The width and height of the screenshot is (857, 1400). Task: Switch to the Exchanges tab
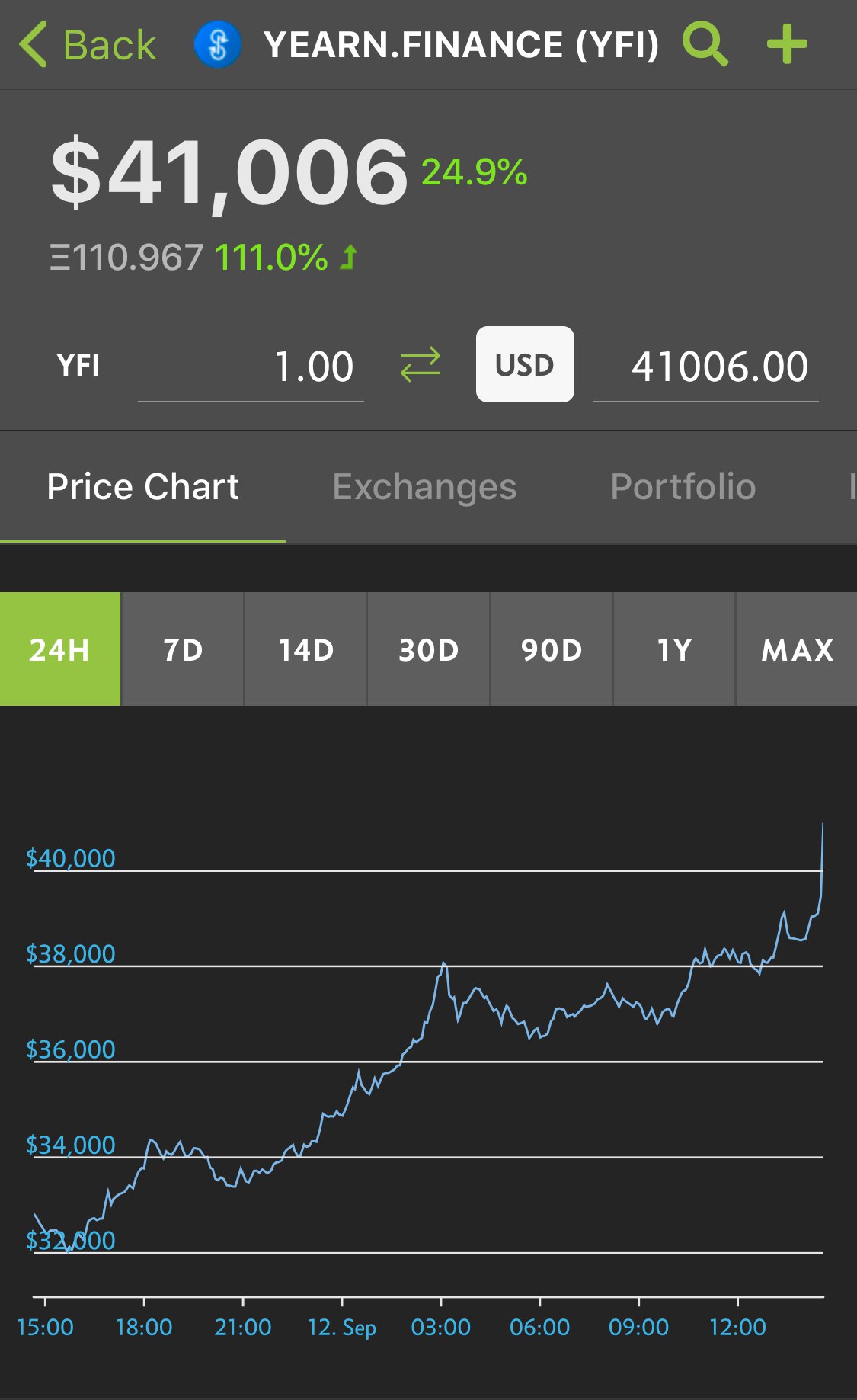coord(424,487)
